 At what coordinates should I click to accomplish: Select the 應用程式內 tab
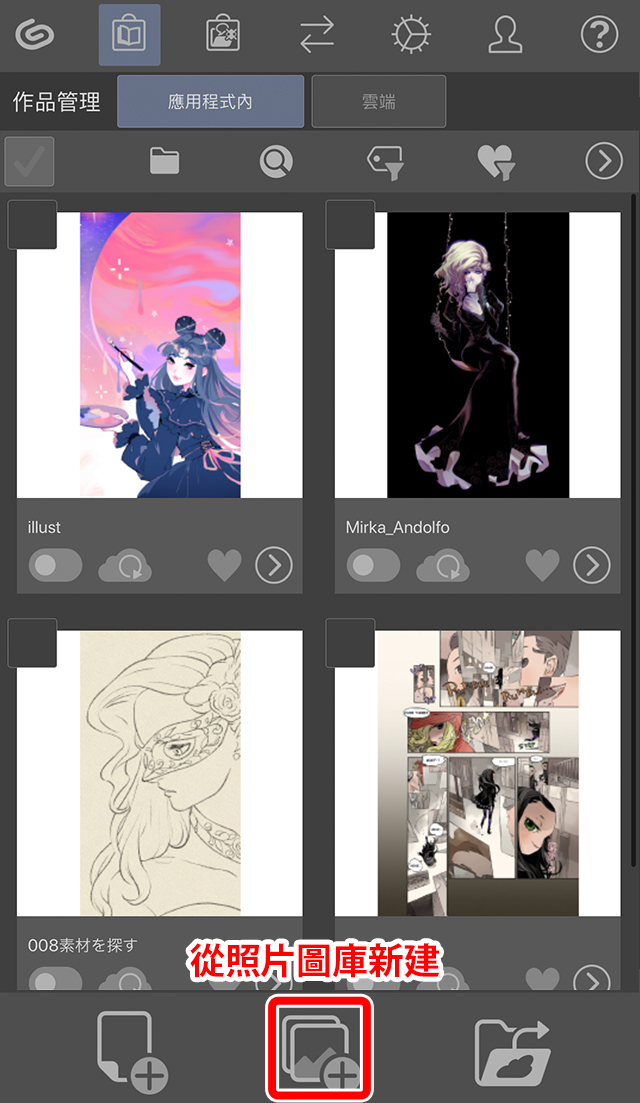pos(210,102)
